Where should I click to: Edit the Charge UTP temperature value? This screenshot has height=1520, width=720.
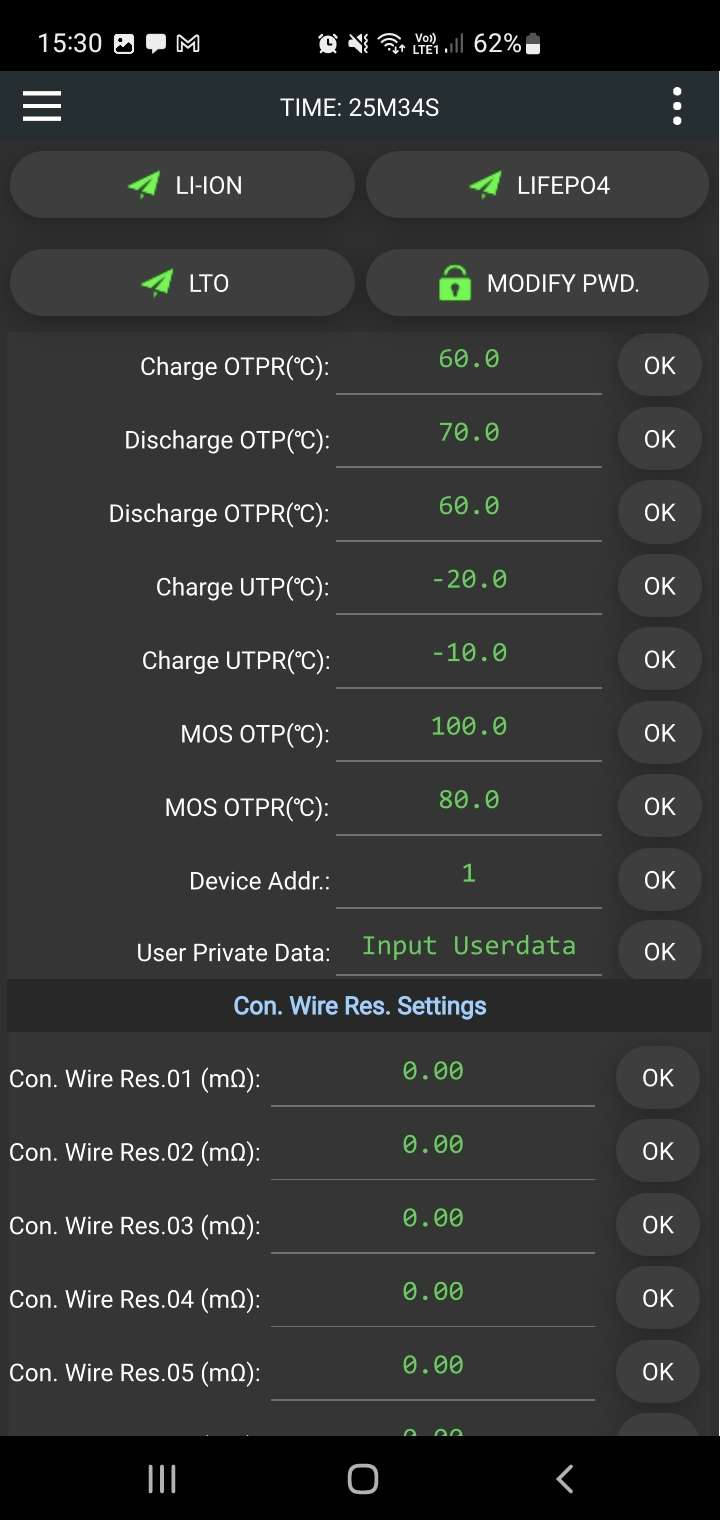469,579
